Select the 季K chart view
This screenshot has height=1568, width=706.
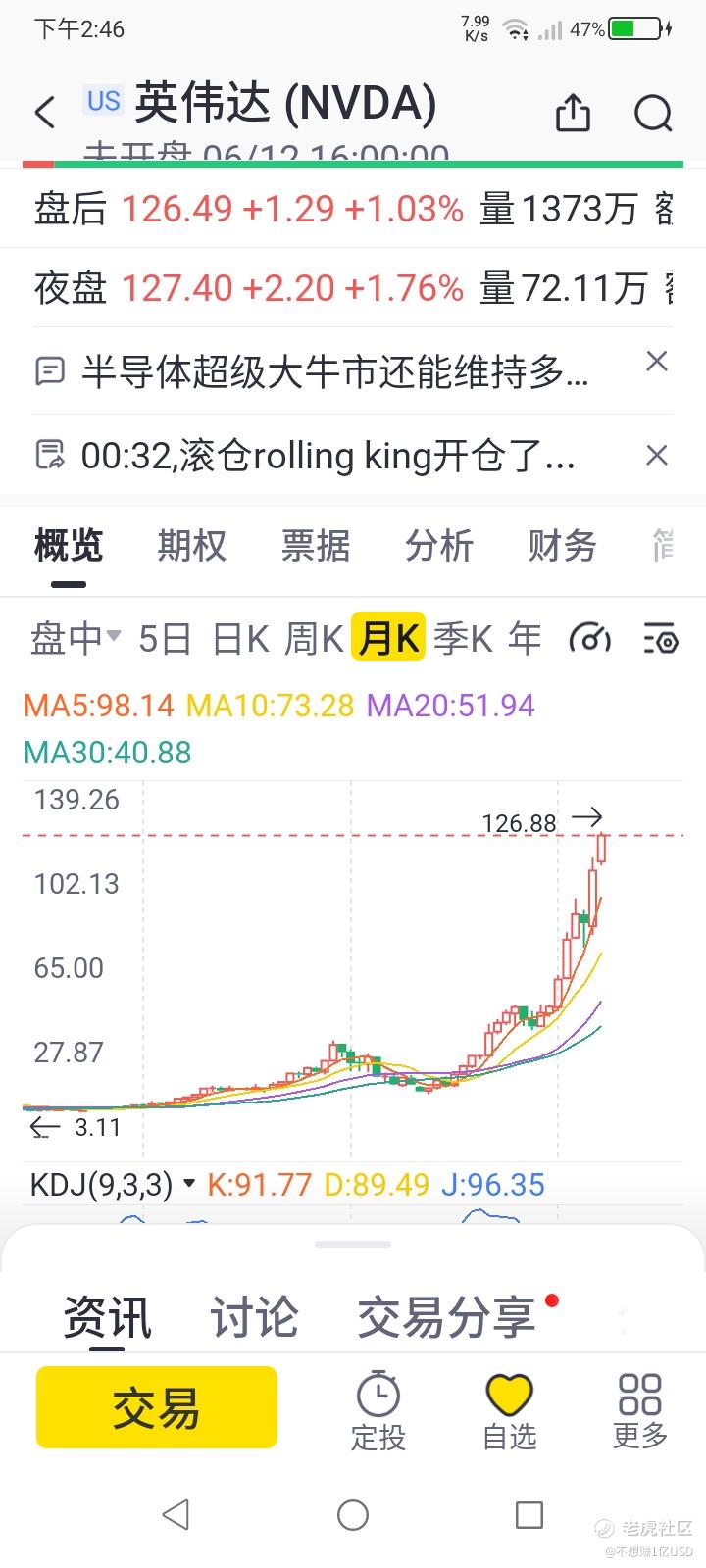tap(463, 639)
